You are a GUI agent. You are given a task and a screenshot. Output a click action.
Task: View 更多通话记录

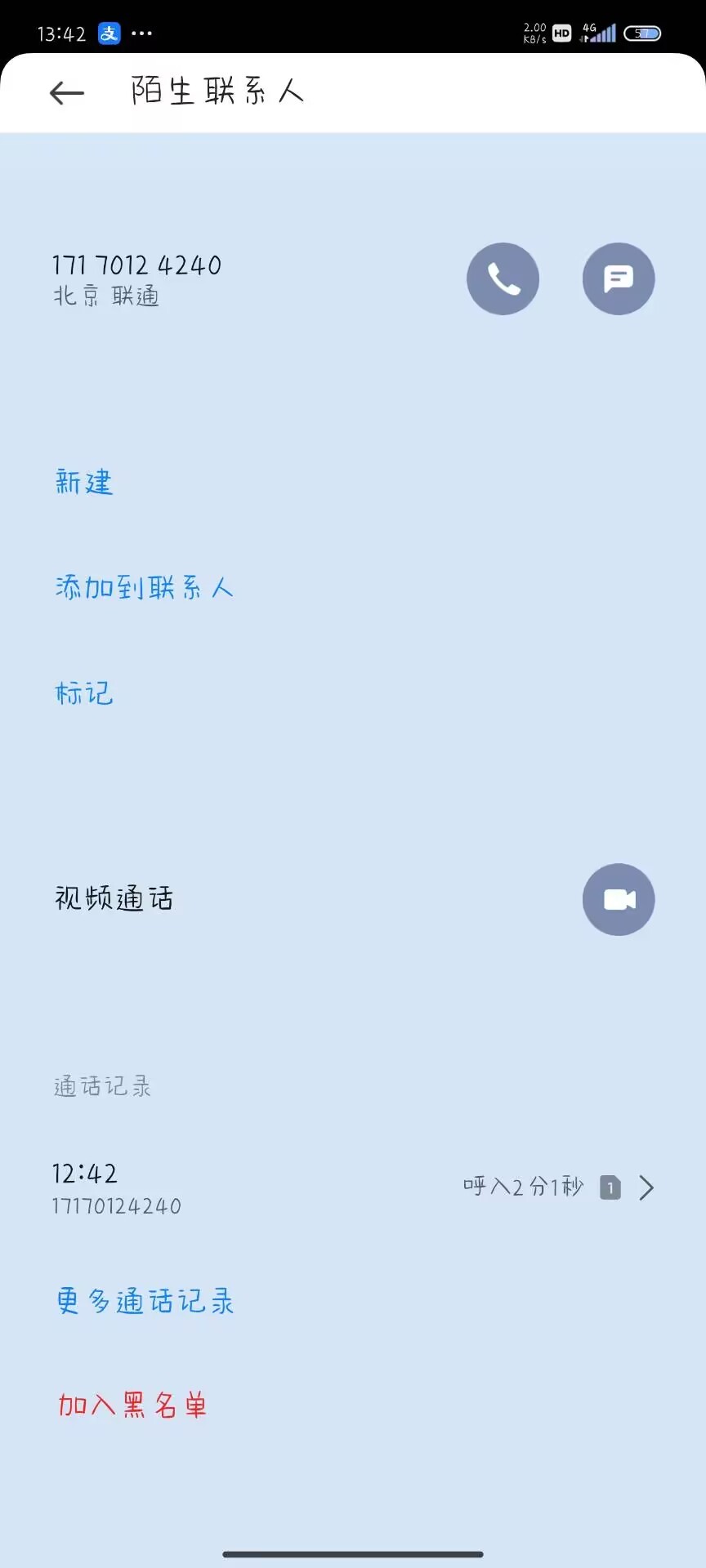(145, 1301)
